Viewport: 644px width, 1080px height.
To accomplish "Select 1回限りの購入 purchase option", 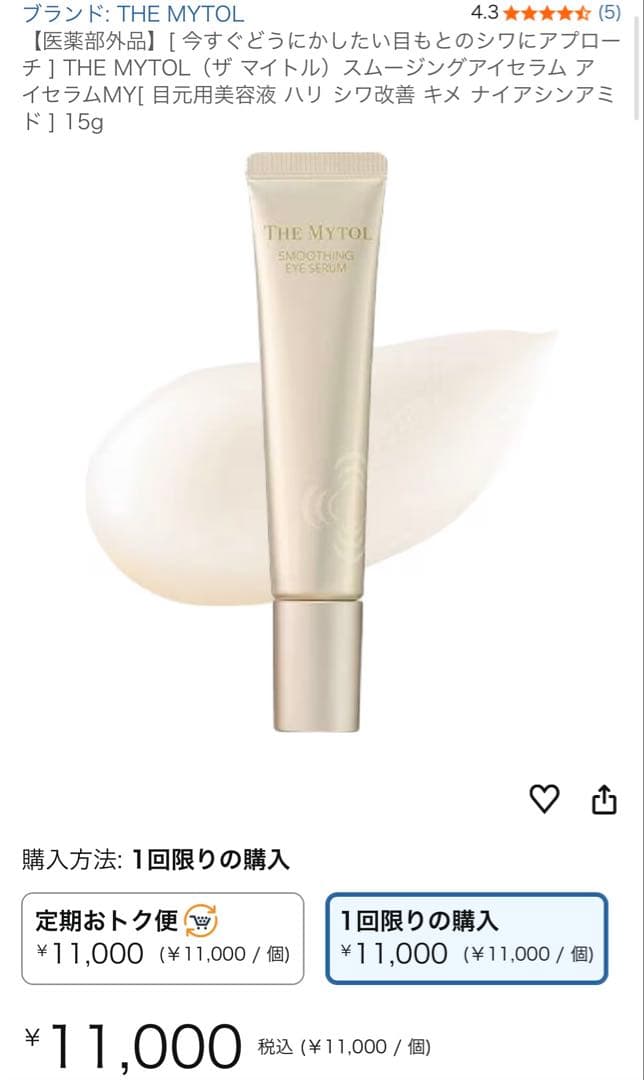I will coord(467,938).
